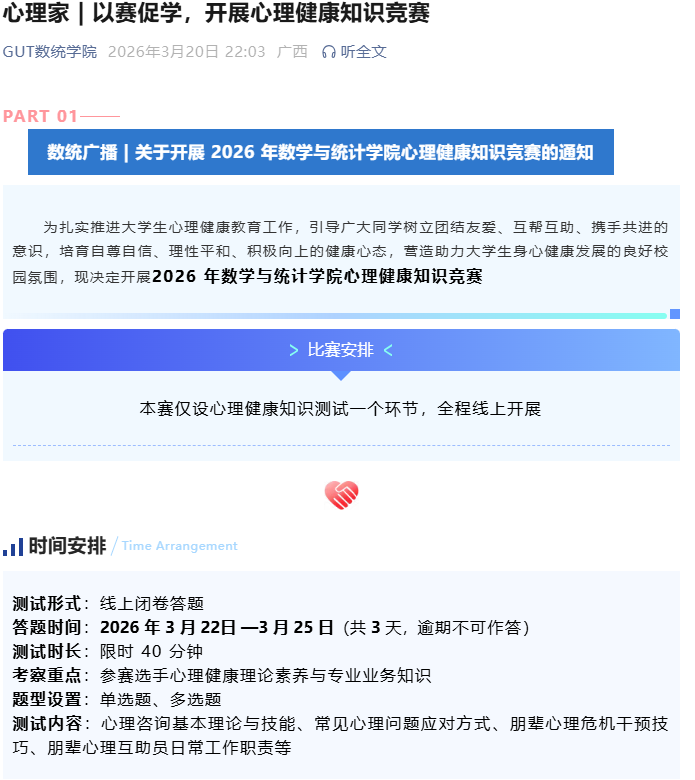Open the GUT数统学院 account page
Image resolution: width=695 pixels, height=780 pixels.
(50, 52)
